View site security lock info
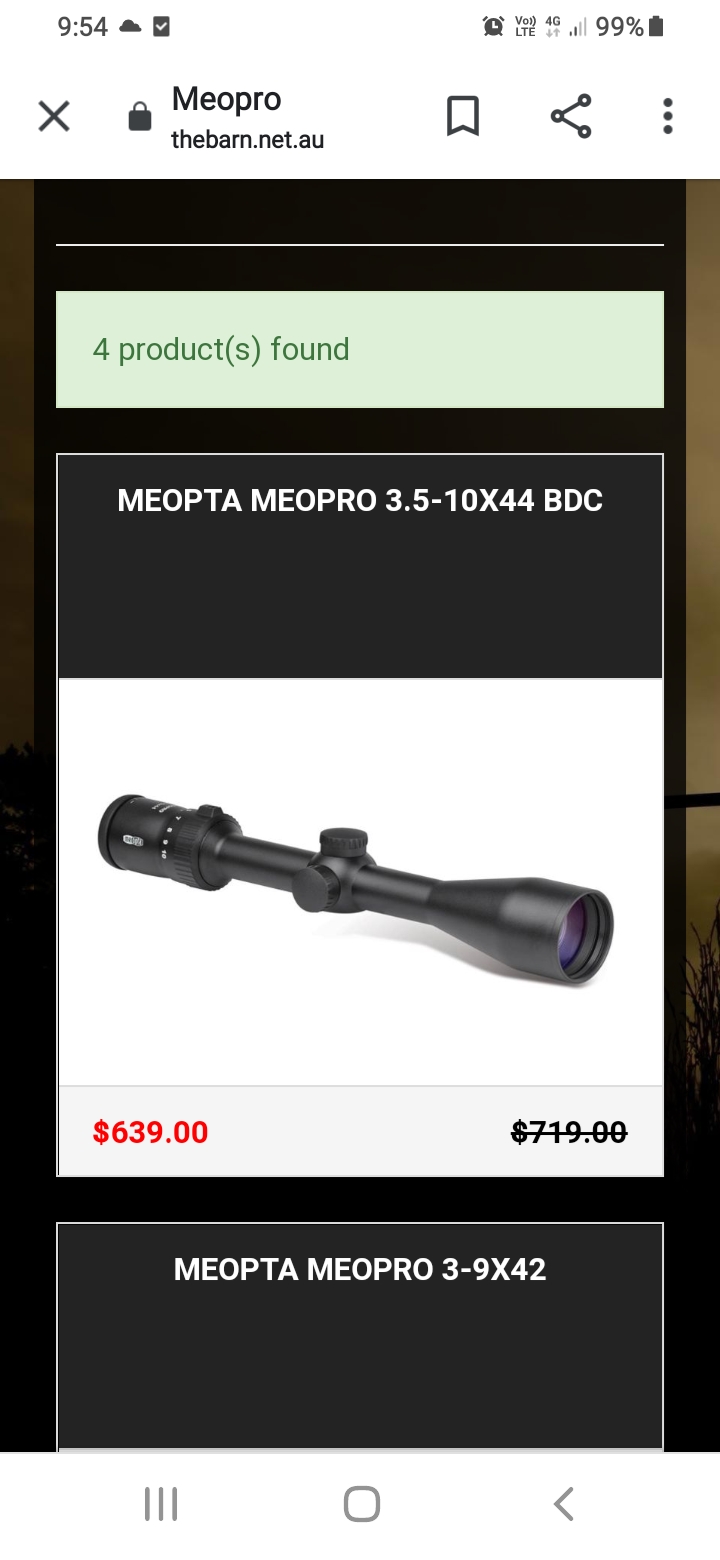This screenshot has width=720, height=1560. [x=140, y=118]
